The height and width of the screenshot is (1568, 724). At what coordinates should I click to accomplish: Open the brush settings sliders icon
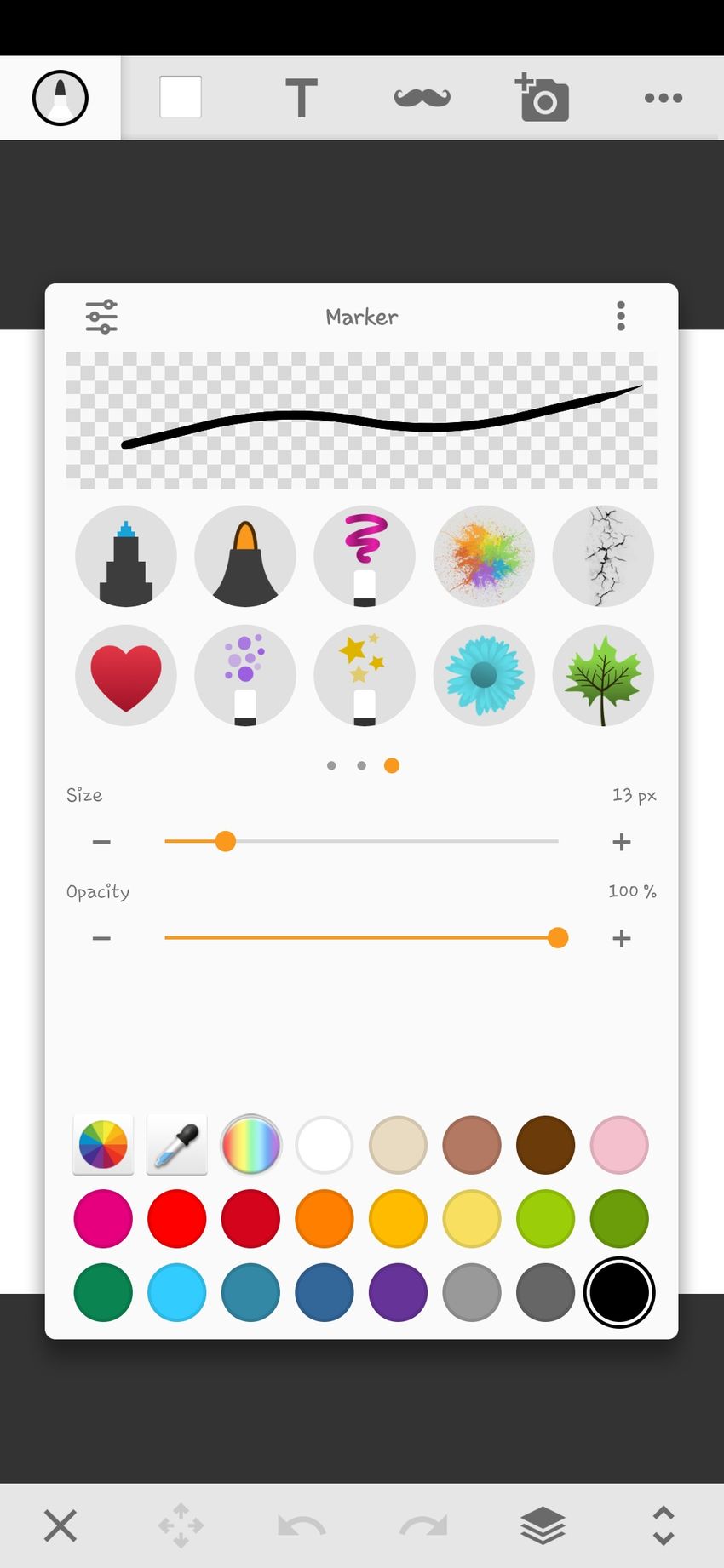101,317
